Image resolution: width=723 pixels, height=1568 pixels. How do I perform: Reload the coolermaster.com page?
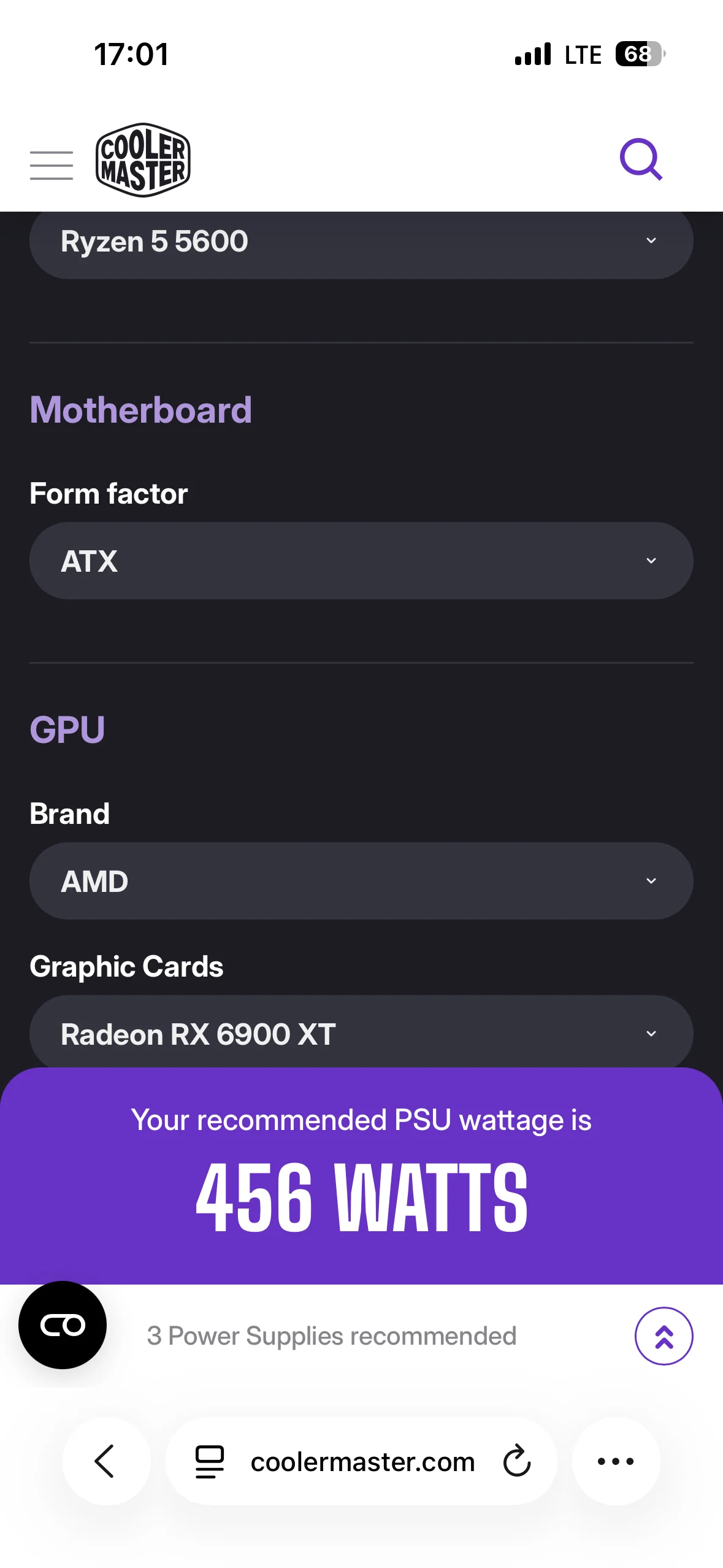[517, 1461]
